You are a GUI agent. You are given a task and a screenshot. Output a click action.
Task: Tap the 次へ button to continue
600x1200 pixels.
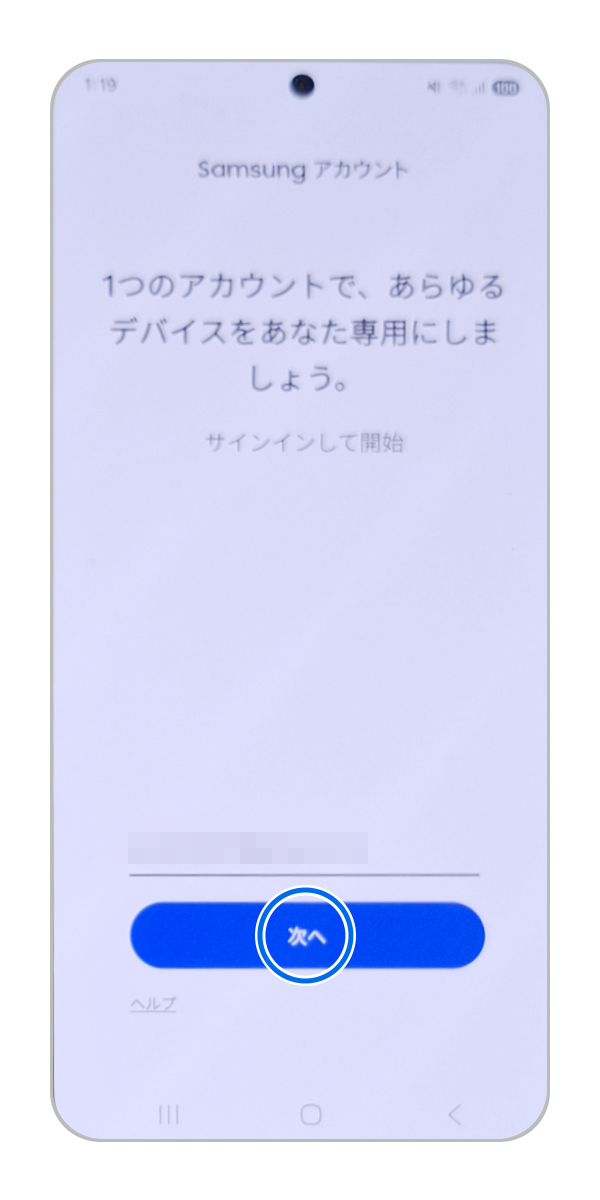[x=307, y=936]
